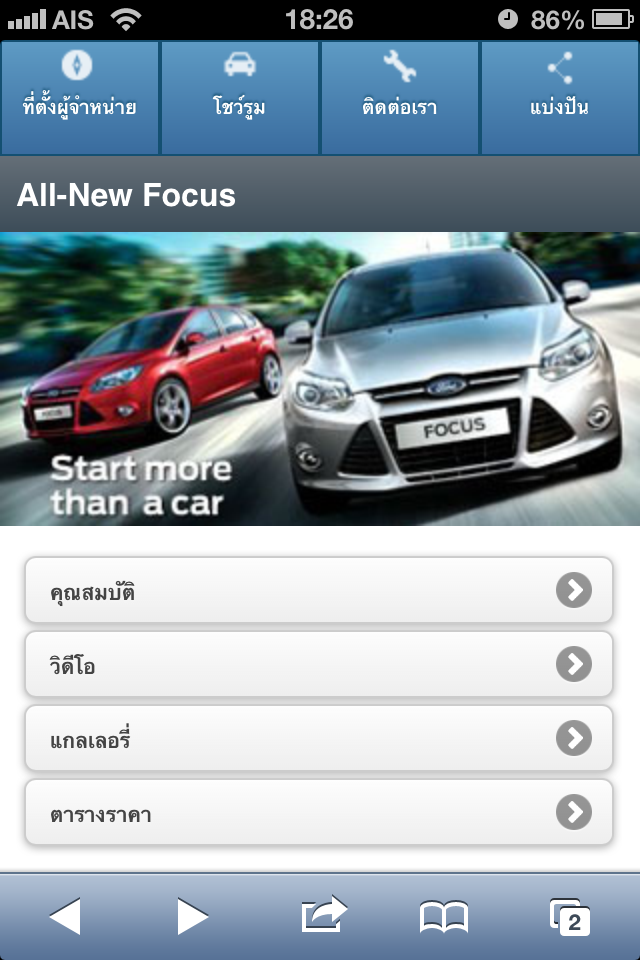Tap the แบ่งปัน share tab
This screenshot has height=960, width=640.
[x=560, y=97]
